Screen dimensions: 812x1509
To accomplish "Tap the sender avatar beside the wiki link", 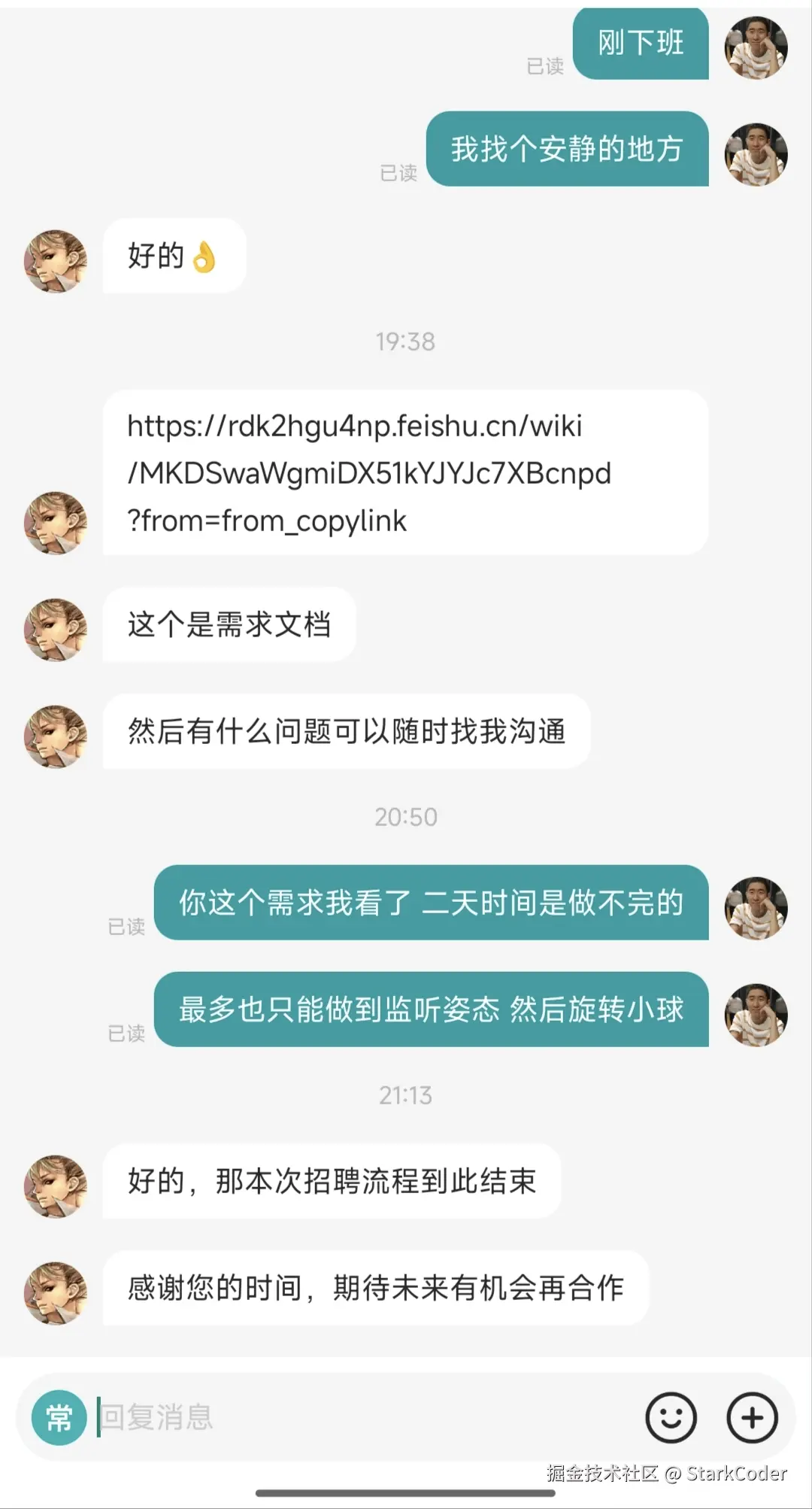I will click(55, 521).
